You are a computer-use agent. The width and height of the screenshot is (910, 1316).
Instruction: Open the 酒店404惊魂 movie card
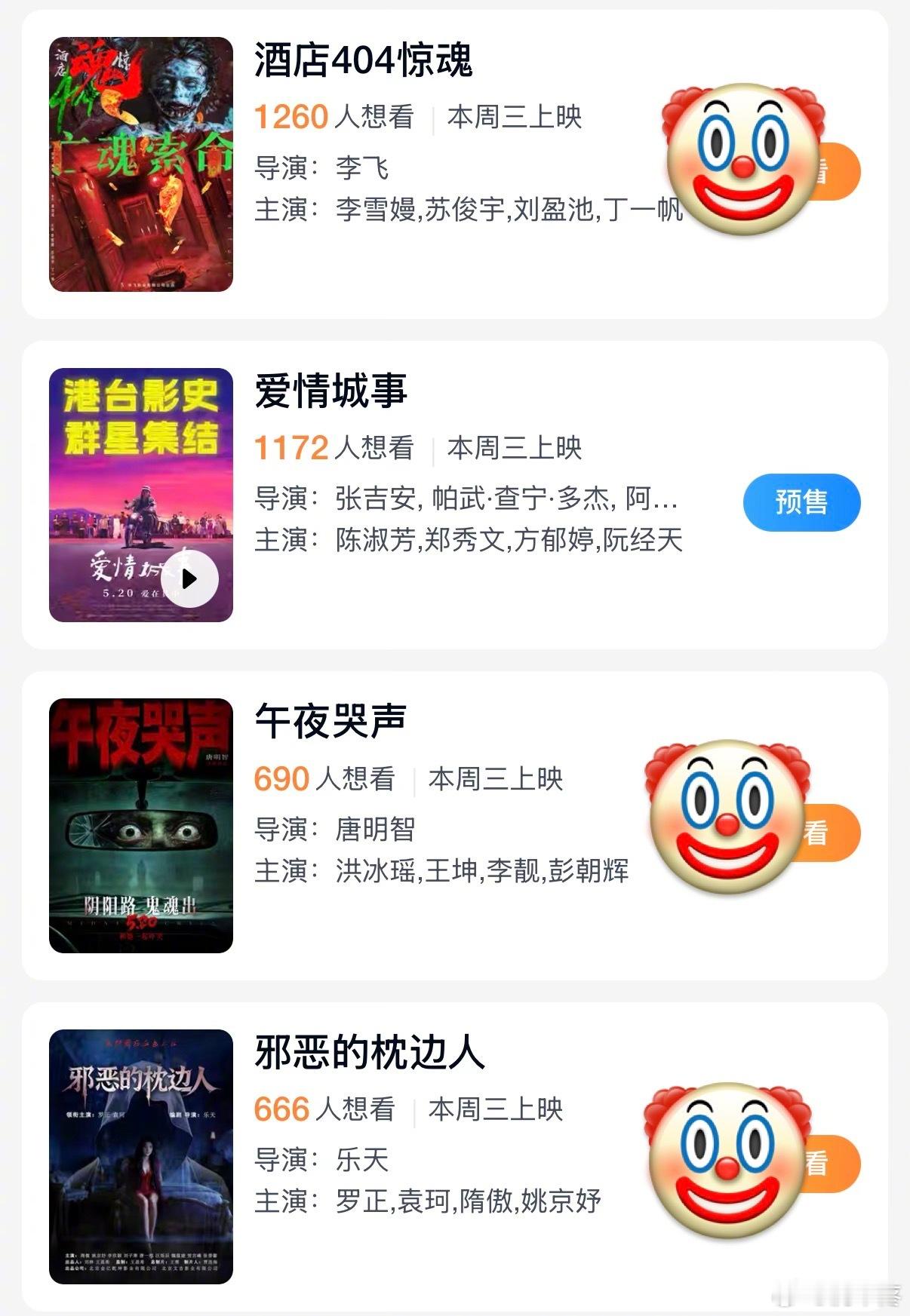coord(455,164)
